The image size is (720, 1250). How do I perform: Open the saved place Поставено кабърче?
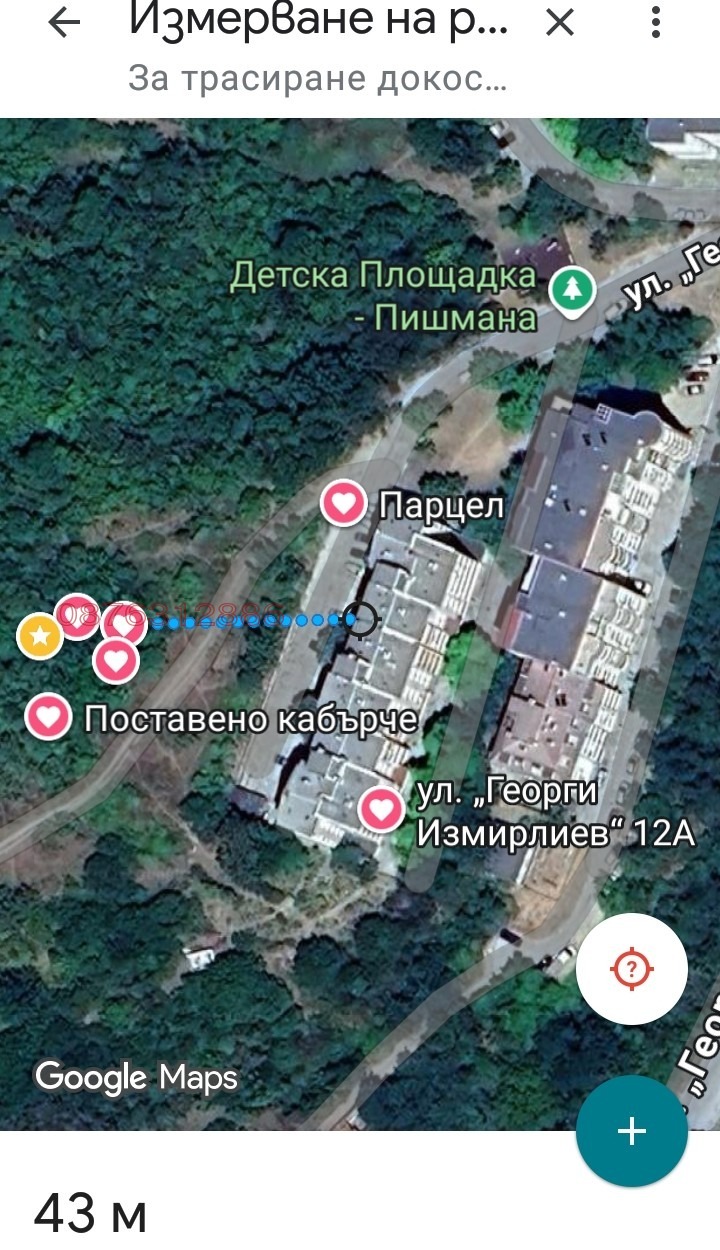pyautogui.click(x=48, y=717)
